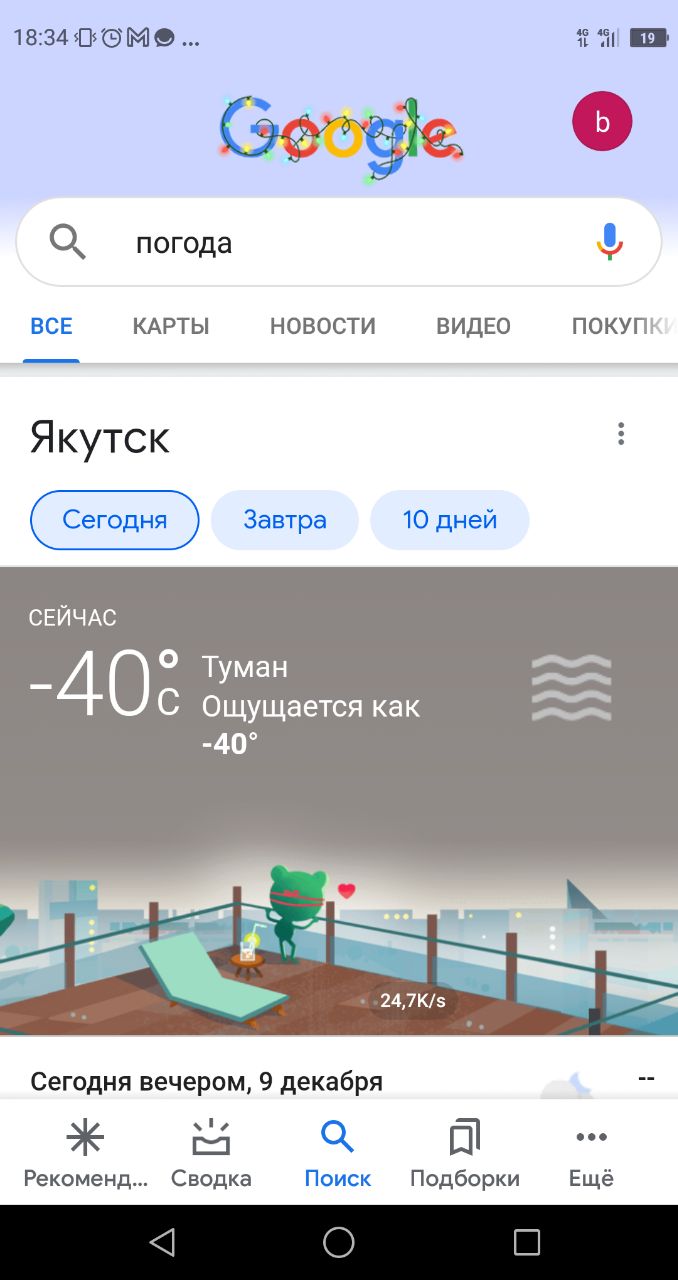Switch to the ВИДЕО tab
Viewport: 678px width, 1280px height.
click(x=473, y=326)
